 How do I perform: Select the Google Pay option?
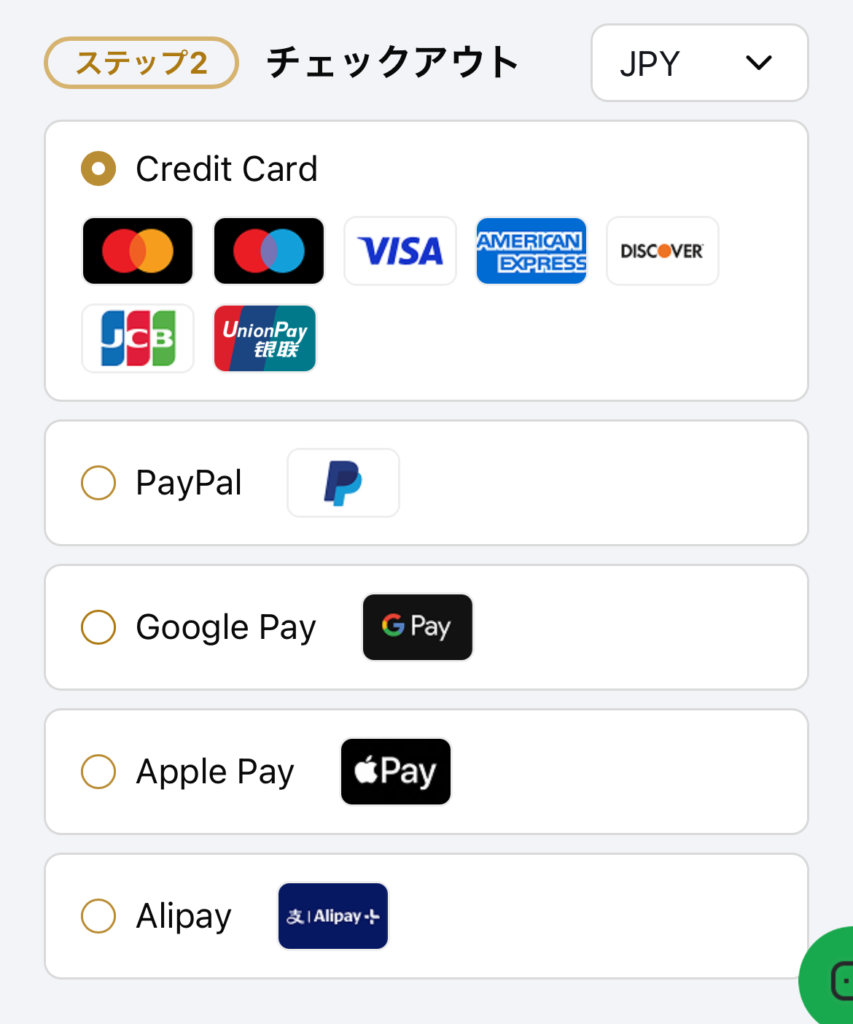click(x=98, y=628)
